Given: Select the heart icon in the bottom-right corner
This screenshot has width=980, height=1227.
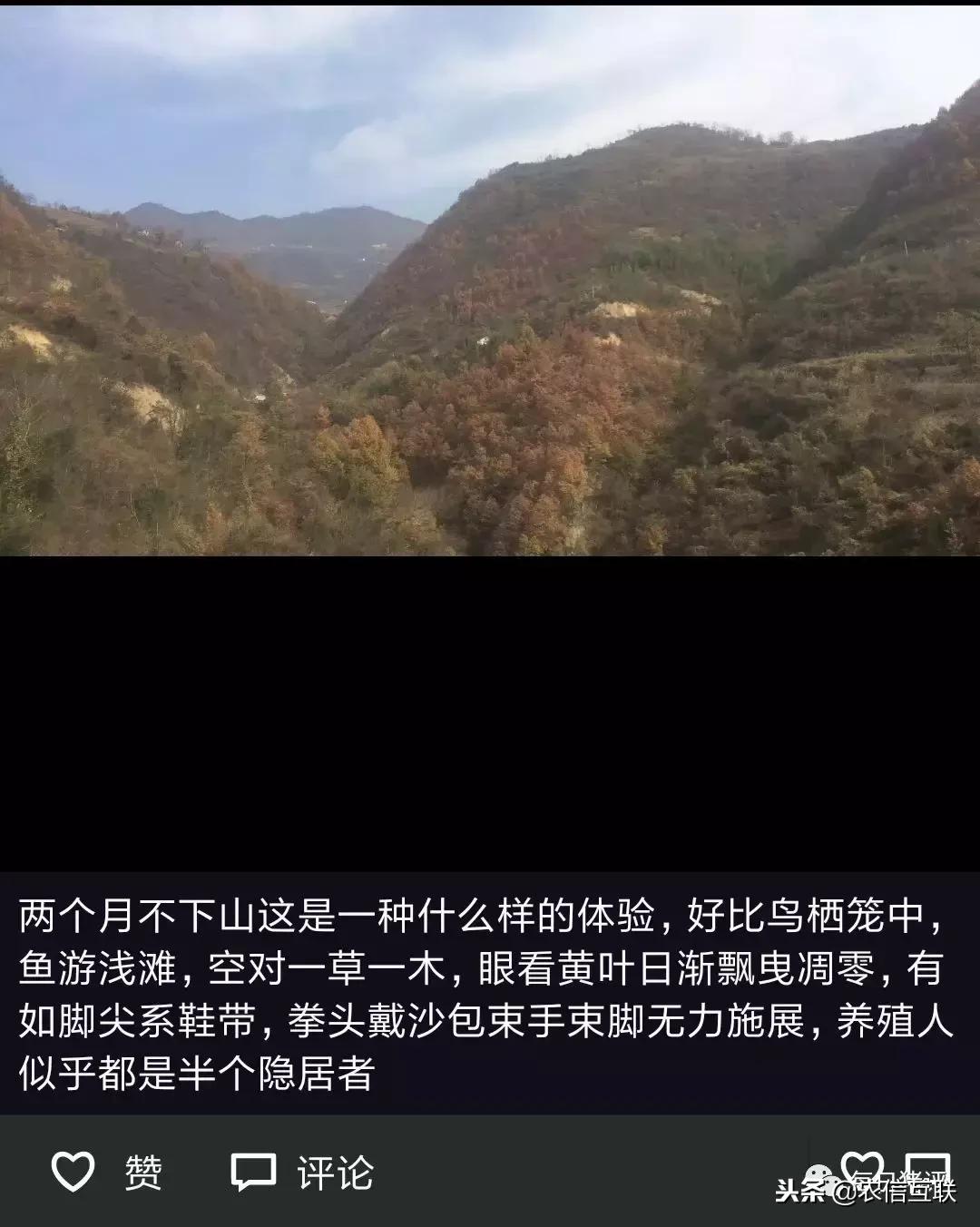Looking at the screenshot, I should coord(862,1164).
